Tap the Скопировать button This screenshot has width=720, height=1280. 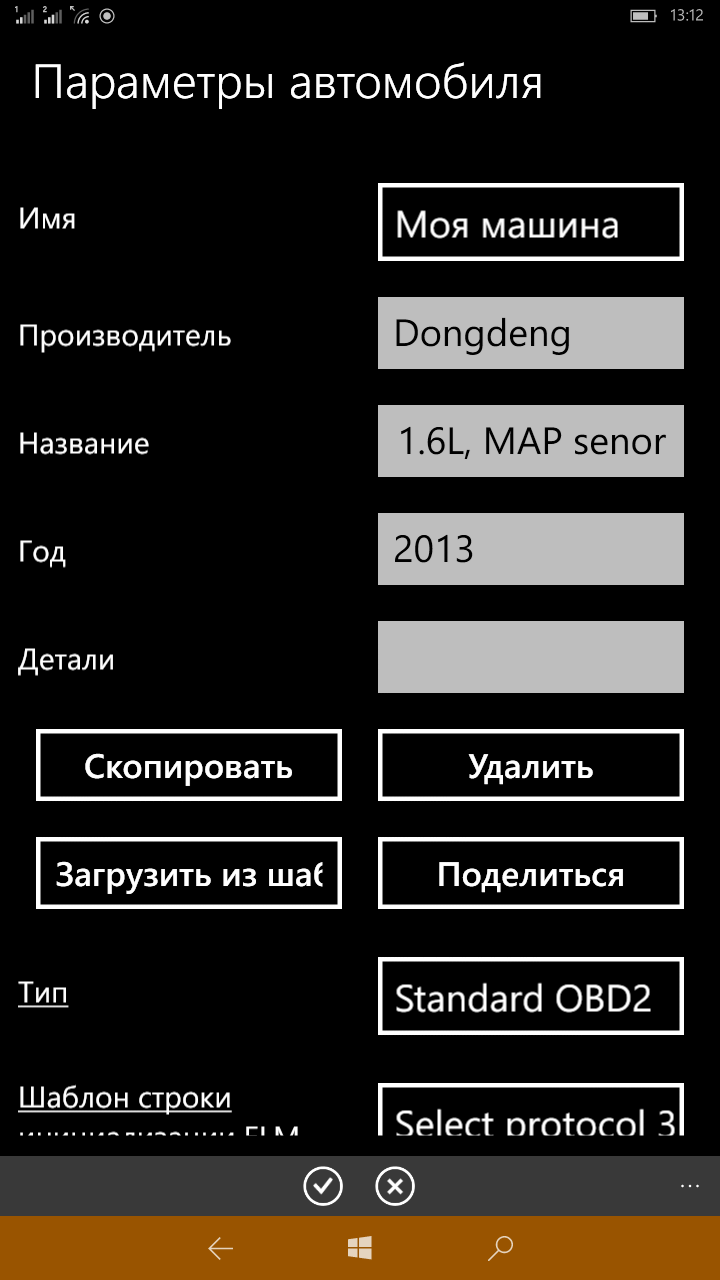click(189, 765)
